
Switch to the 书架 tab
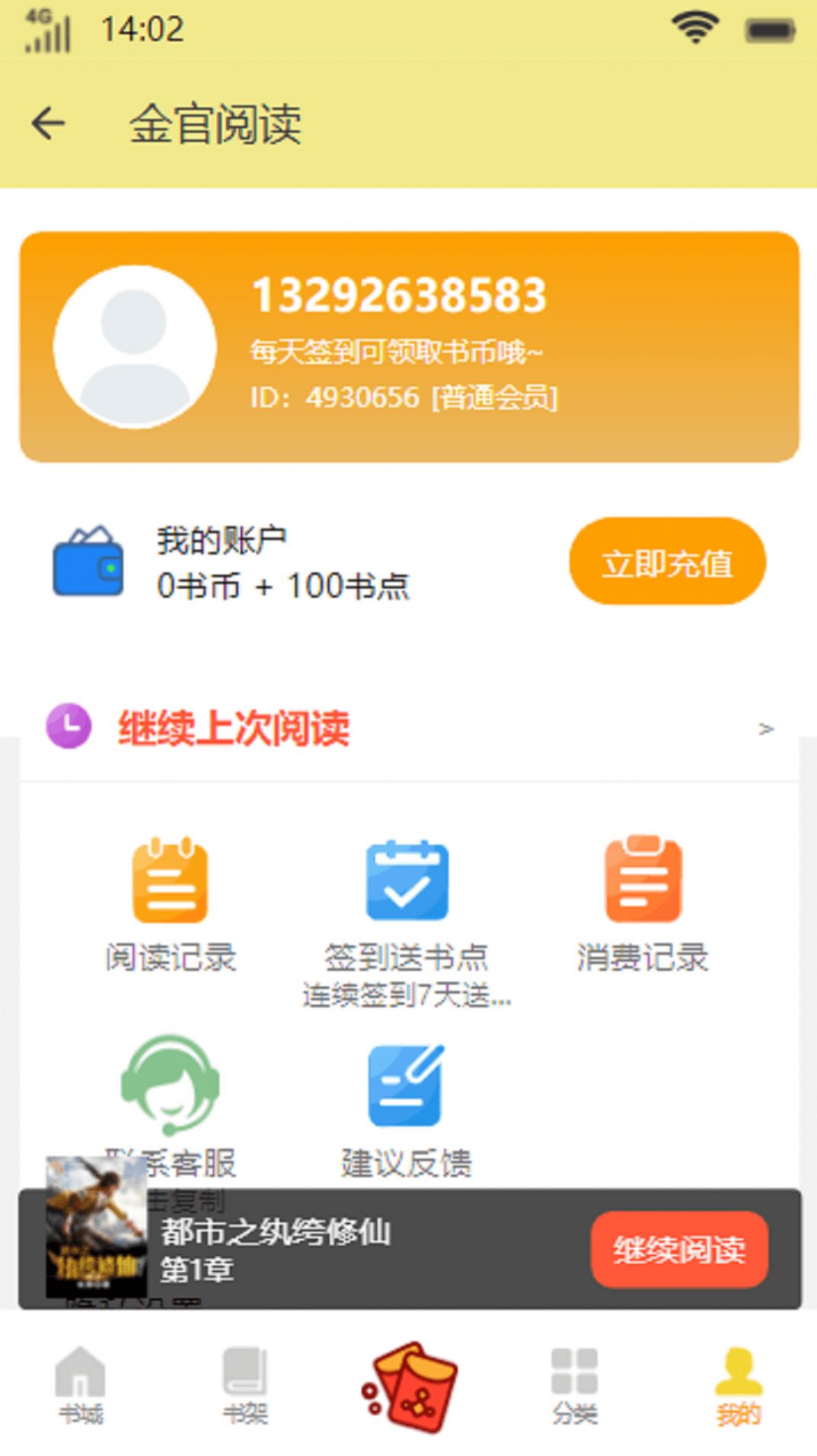pos(245,1385)
